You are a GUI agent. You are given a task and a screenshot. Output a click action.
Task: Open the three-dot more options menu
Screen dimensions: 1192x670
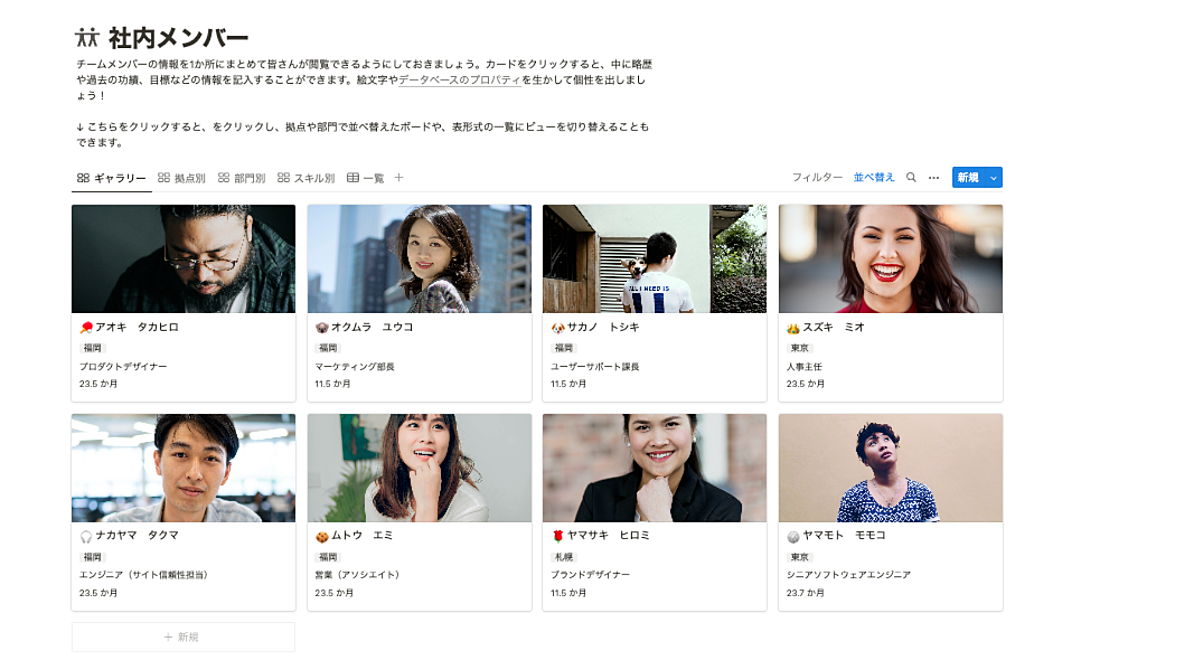click(934, 177)
